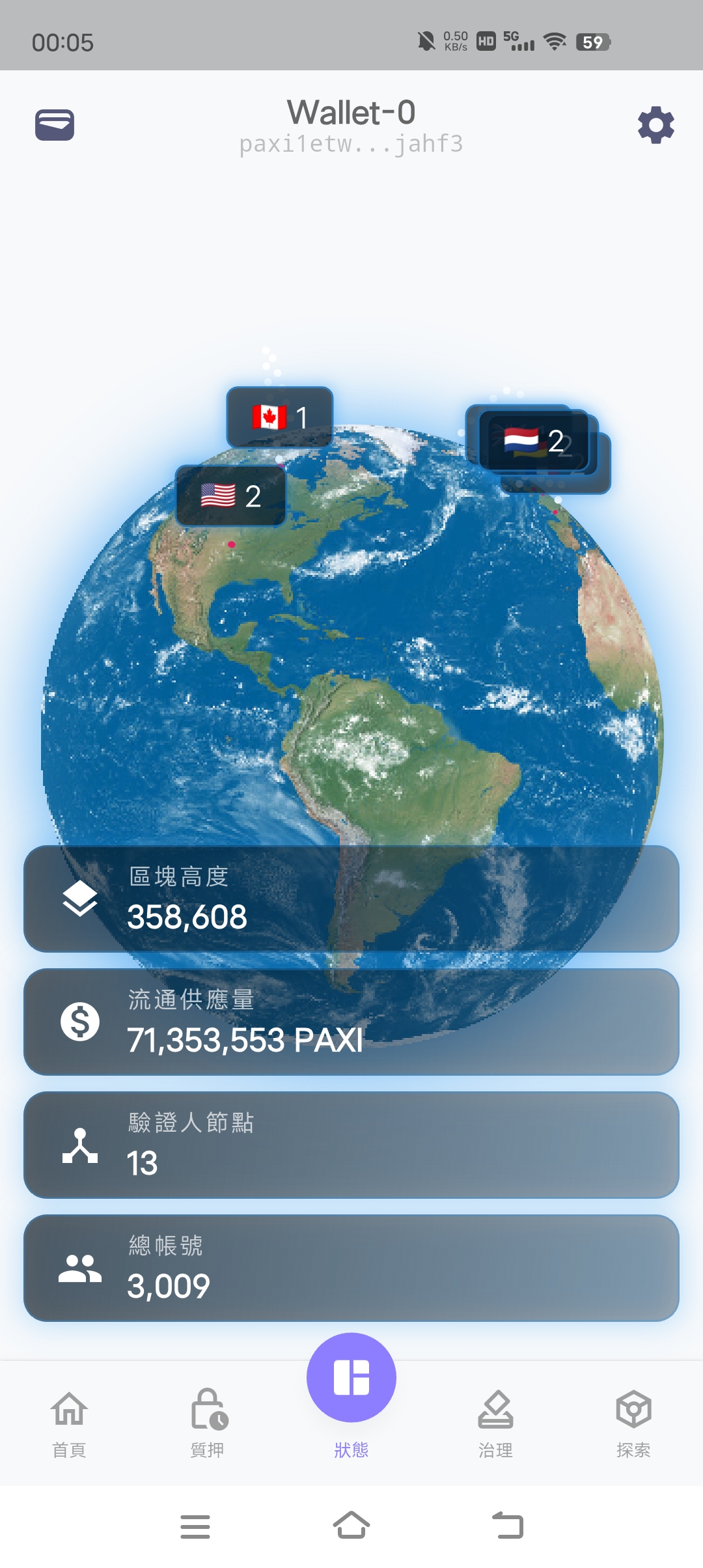Go to the system home screen
Viewport: 703px width, 1568px height.
[351, 1525]
